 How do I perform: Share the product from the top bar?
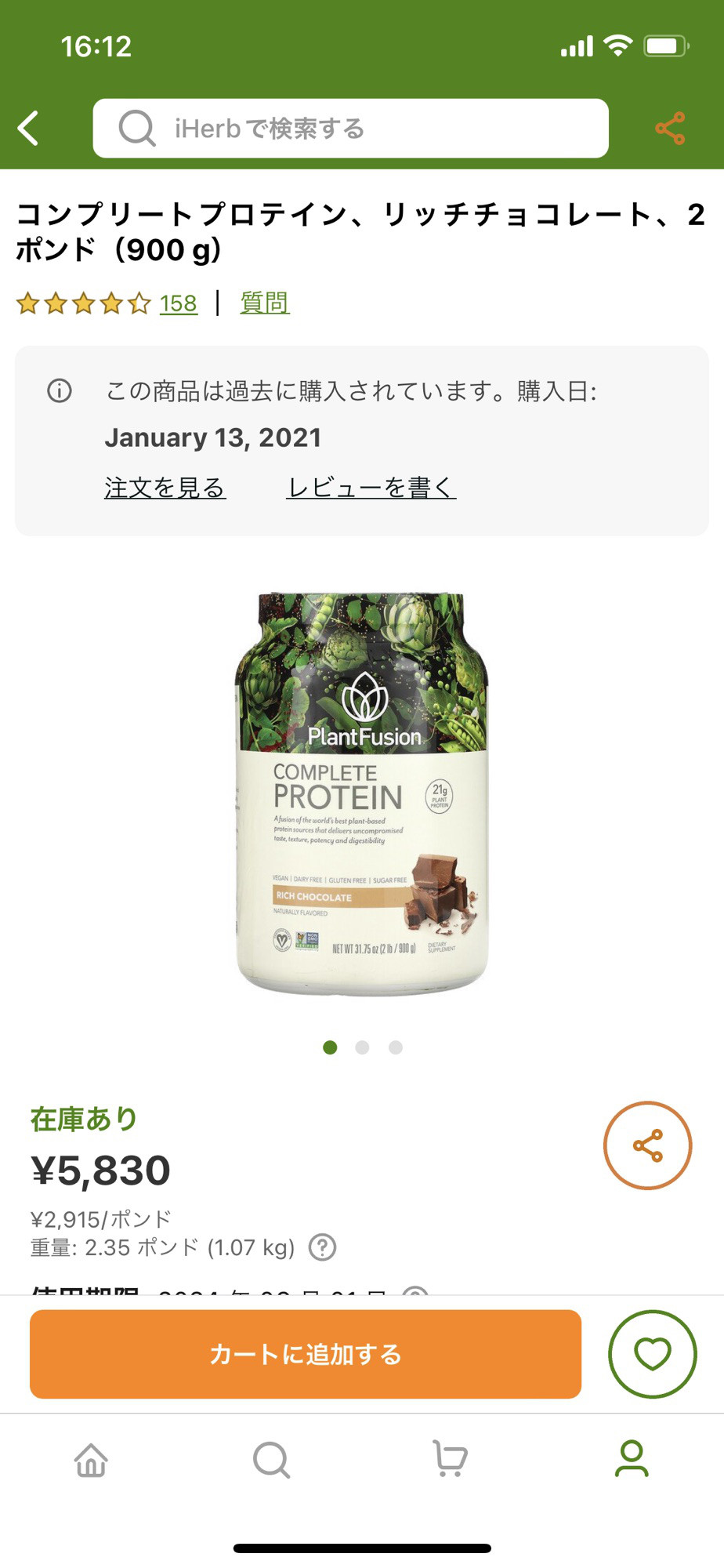click(x=670, y=128)
